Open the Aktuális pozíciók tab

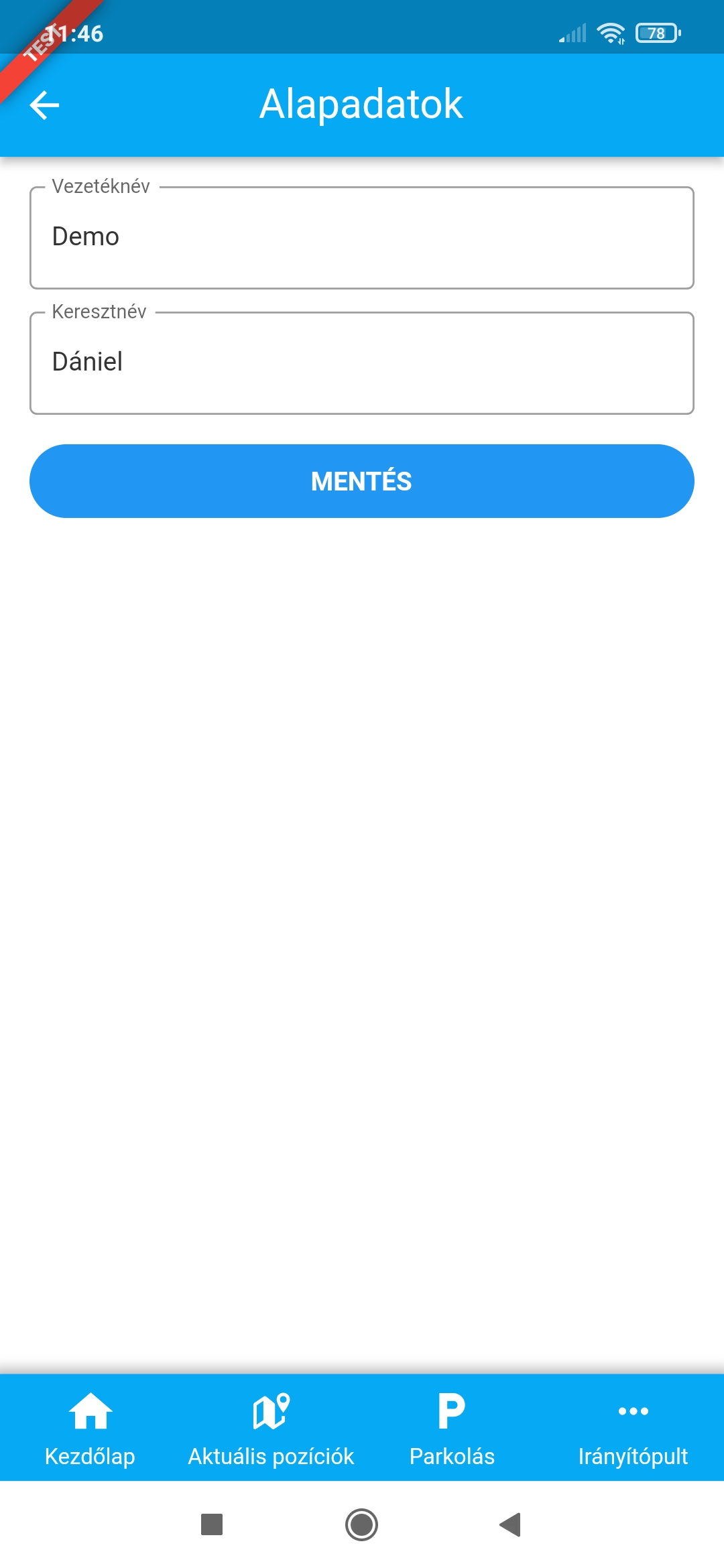[x=271, y=1427]
